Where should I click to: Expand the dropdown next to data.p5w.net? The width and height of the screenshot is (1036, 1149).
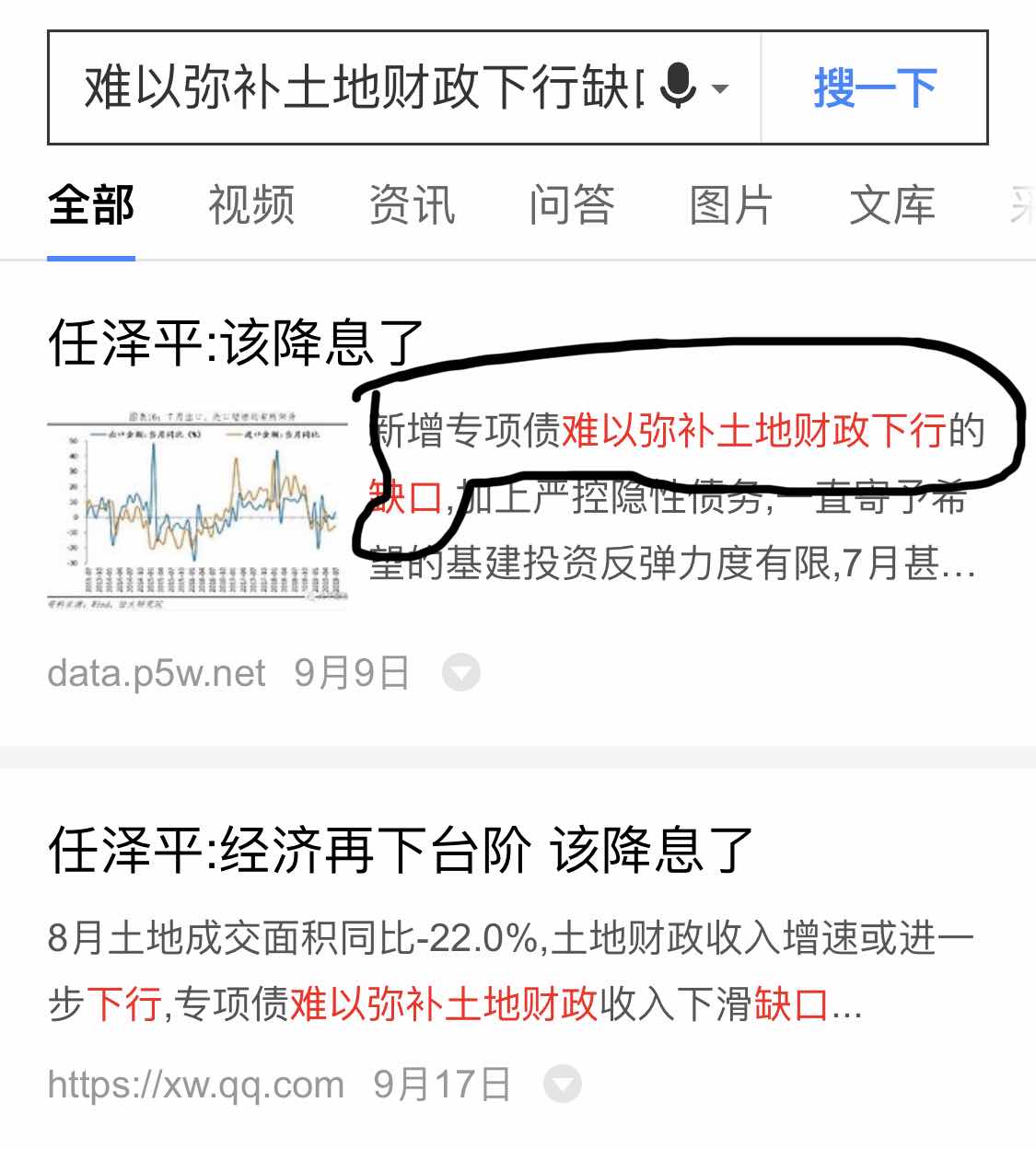click(x=460, y=673)
